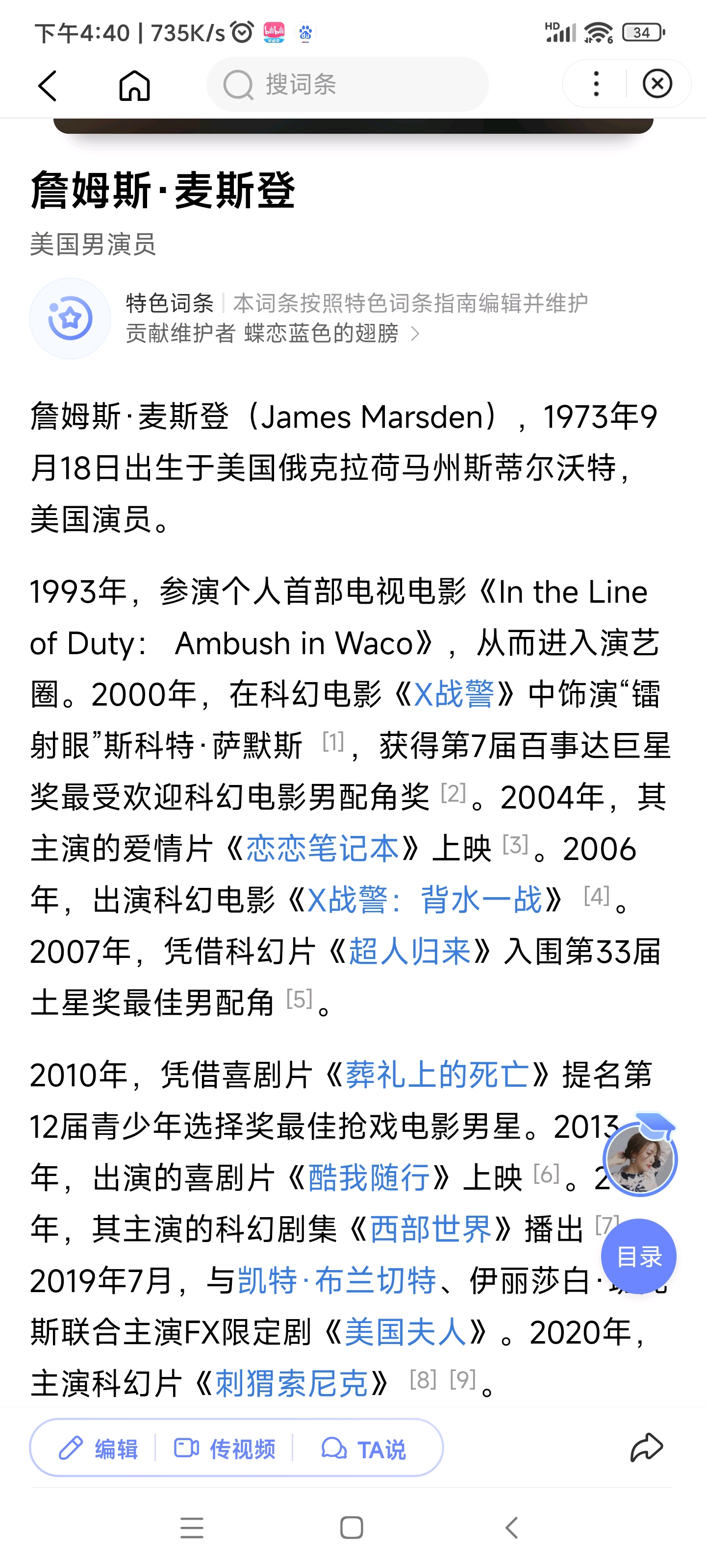Image resolution: width=706 pixels, height=1568 pixels.
Task: Tap the 搜词条 search box
Action: 347,84
